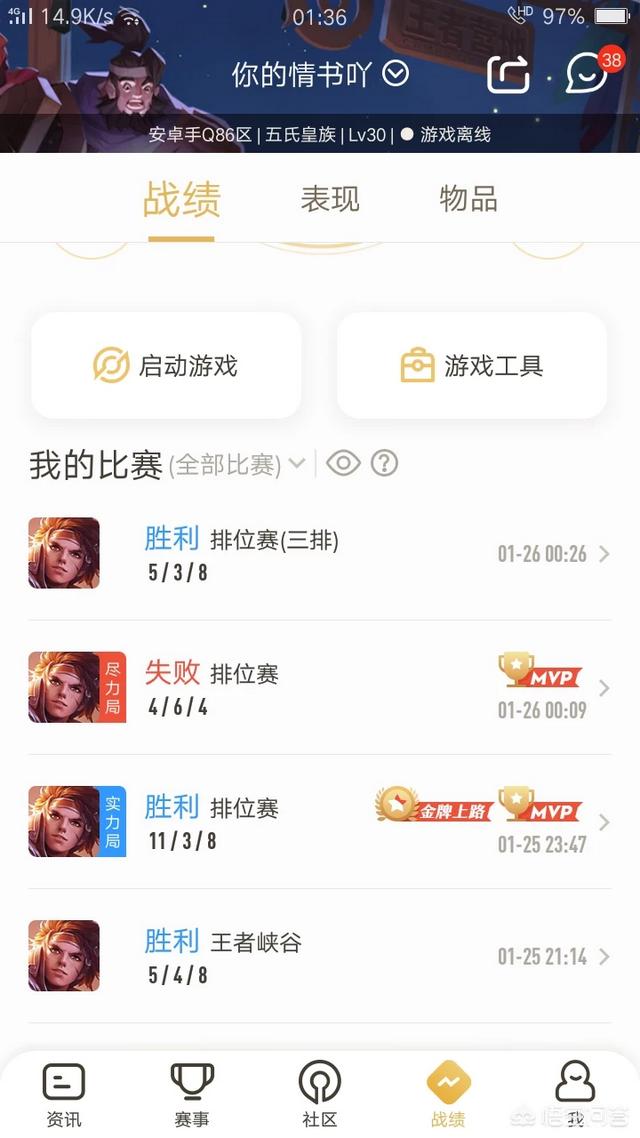640x1138 pixels.
Task: Select the 战绩 top tab
Action: coord(181,199)
